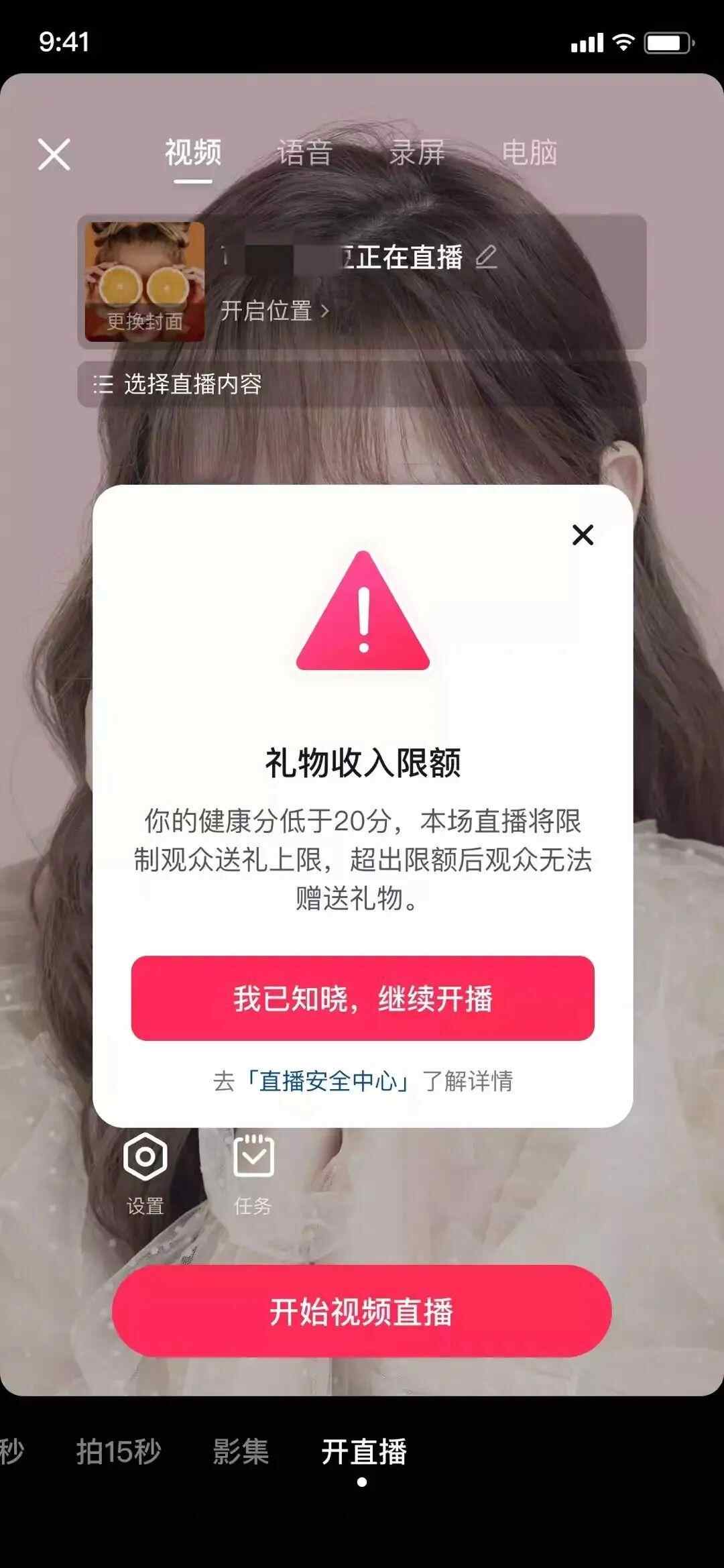
Task: Select the 视频 tab
Action: coord(193,153)
